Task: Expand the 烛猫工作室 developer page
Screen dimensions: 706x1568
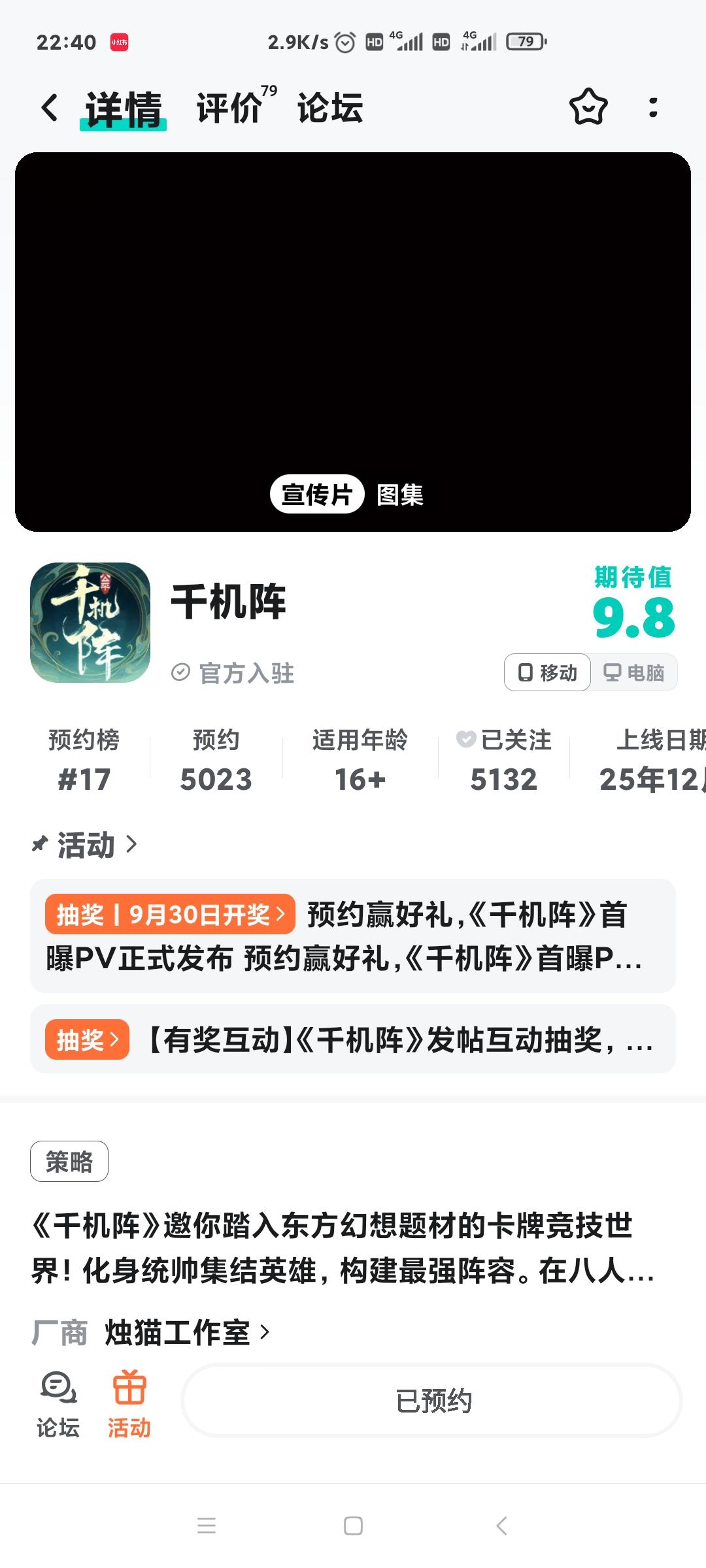Action: point(185,1332)
